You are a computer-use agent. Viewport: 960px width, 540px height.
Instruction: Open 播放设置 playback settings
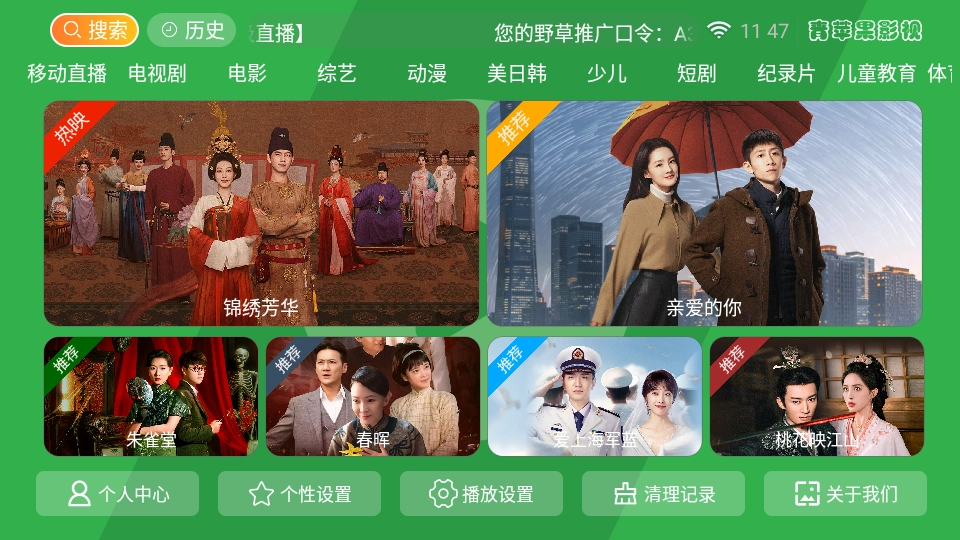click(x=481, y=494)
